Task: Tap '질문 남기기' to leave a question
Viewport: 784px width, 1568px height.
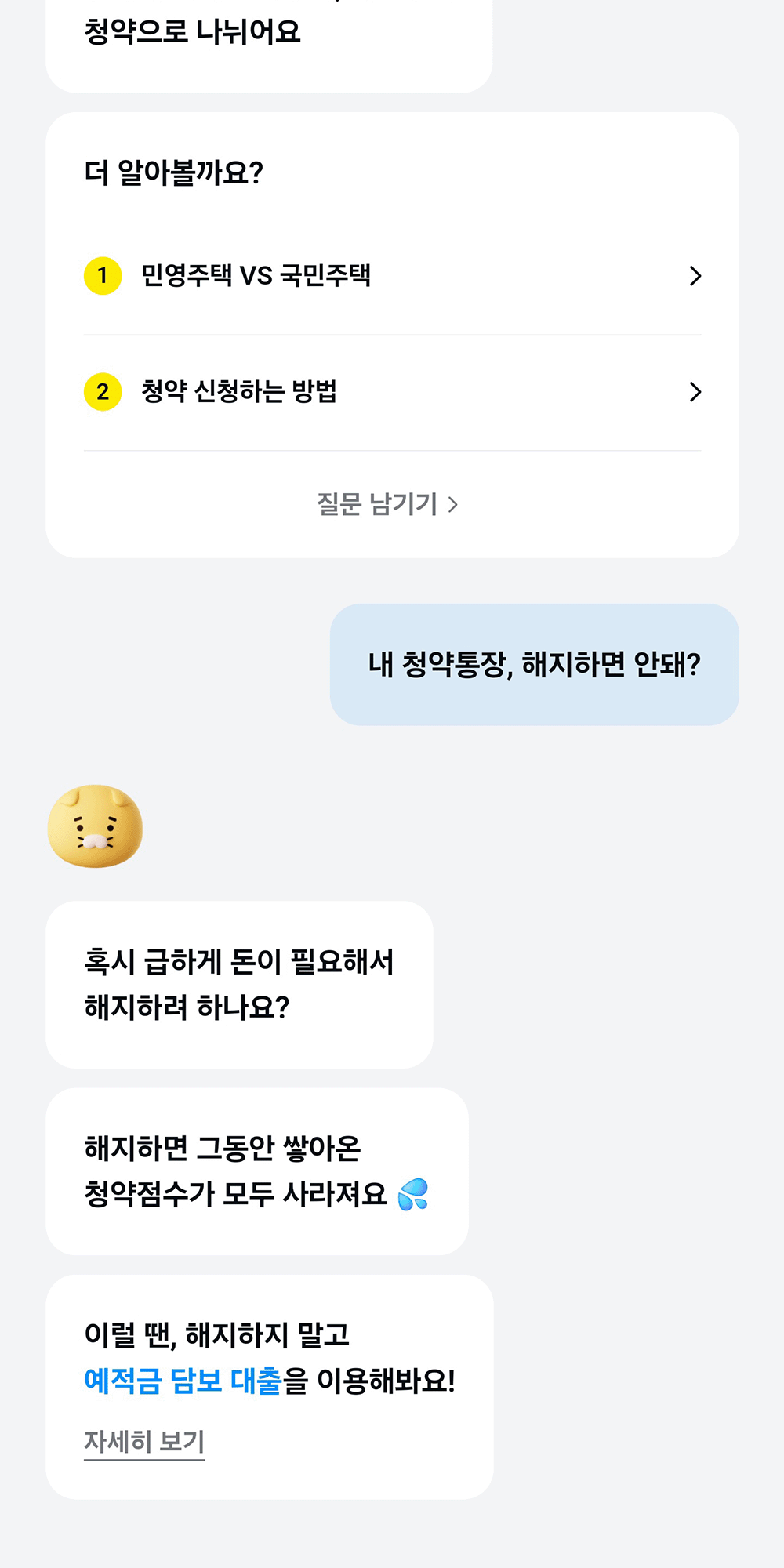Action: [x=387, y=504]
